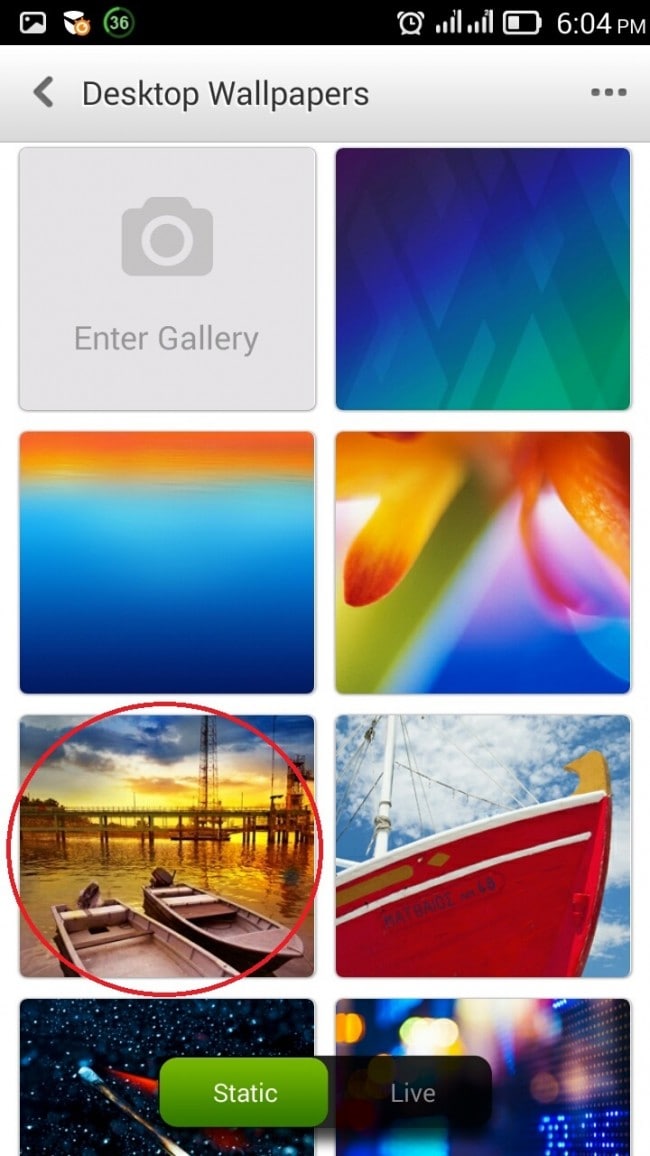Switch to the Live tab

click(412, 1093)
